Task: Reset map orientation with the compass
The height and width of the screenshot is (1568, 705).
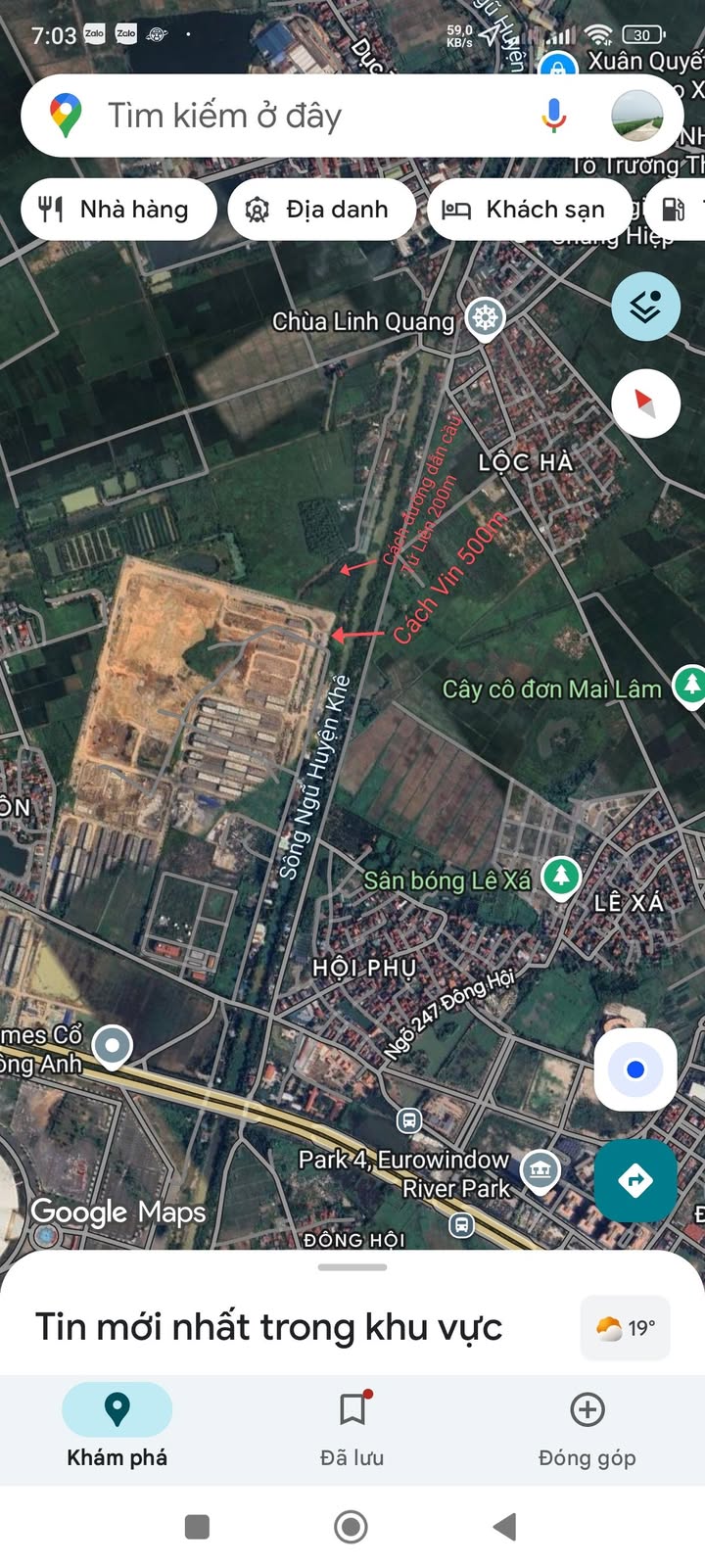Action: tap(645, 403)
